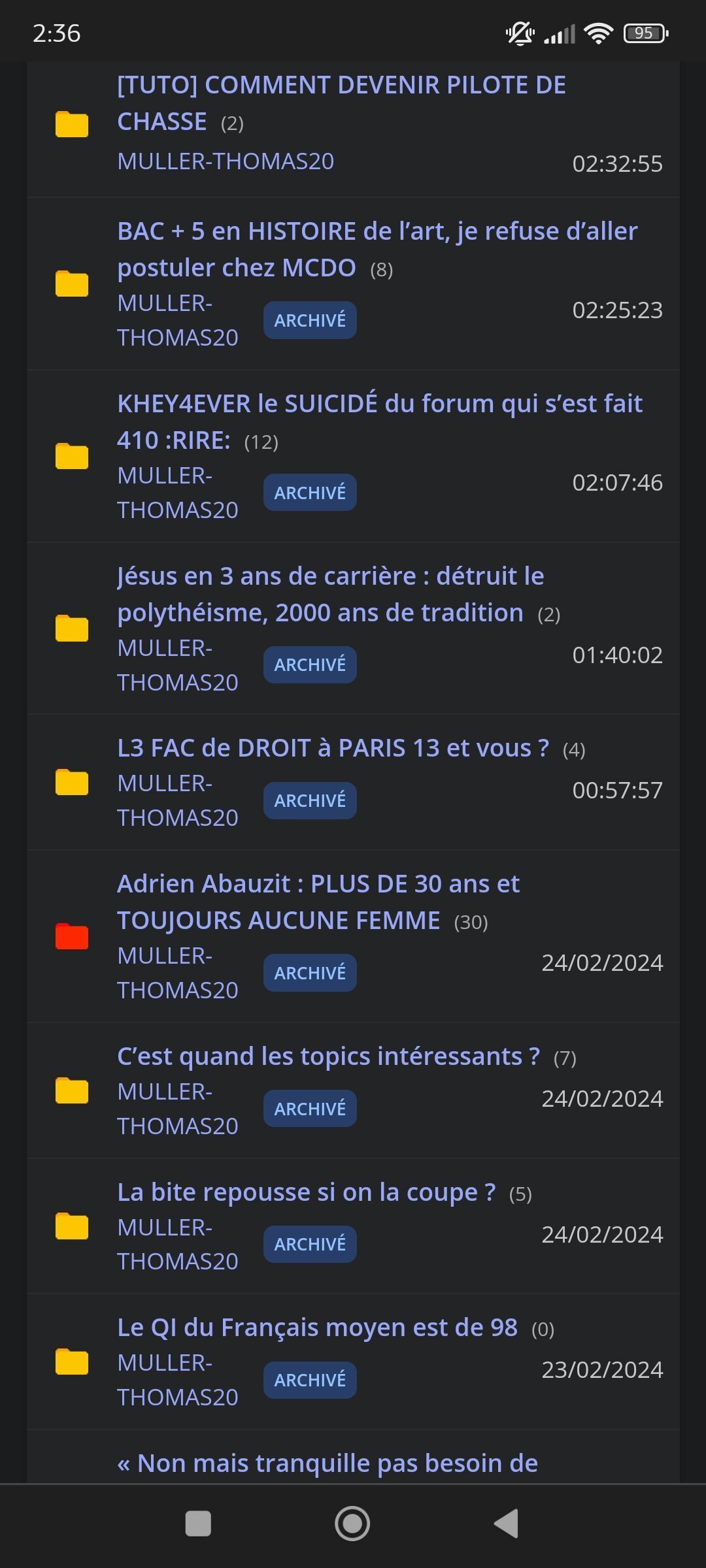This screenshot has height=1568, width=706.
Task: Open the Adrien Abauzit topic
Action: [318, 902]
